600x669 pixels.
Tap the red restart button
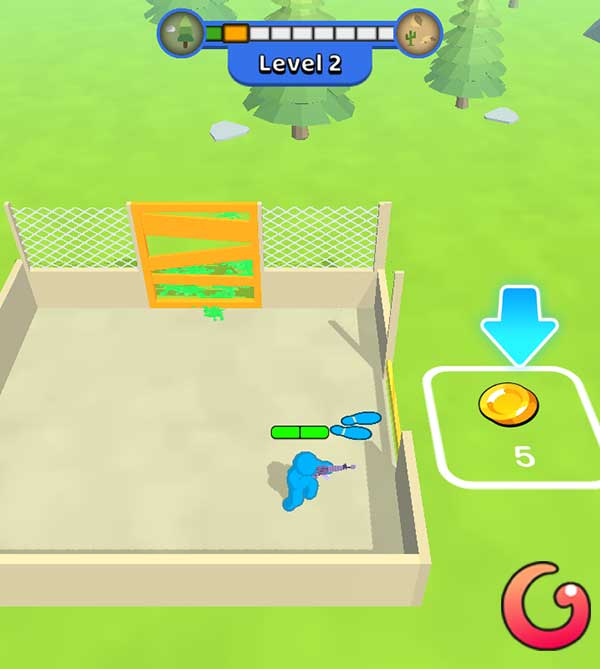[x=543, y=607]
